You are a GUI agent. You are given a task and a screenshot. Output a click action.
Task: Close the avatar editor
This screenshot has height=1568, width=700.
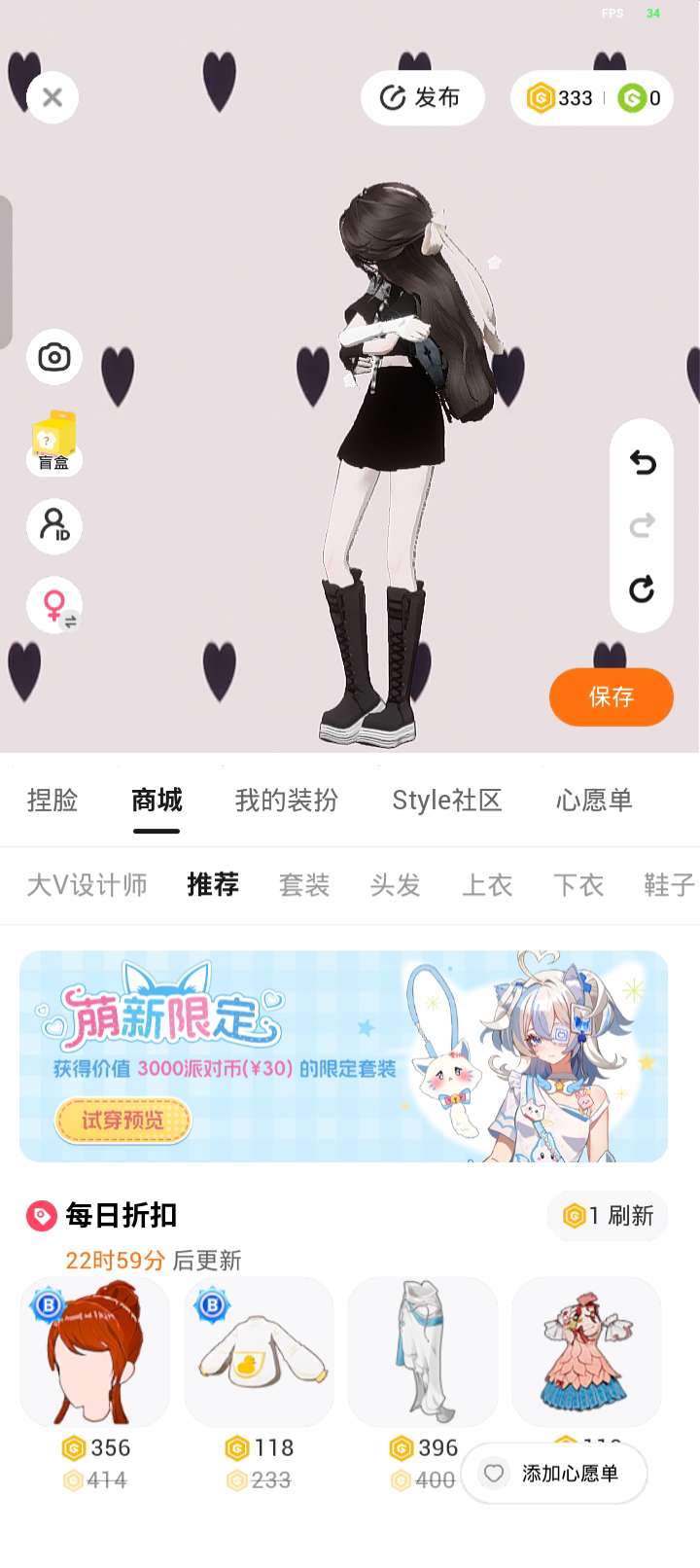pos(52,97)
